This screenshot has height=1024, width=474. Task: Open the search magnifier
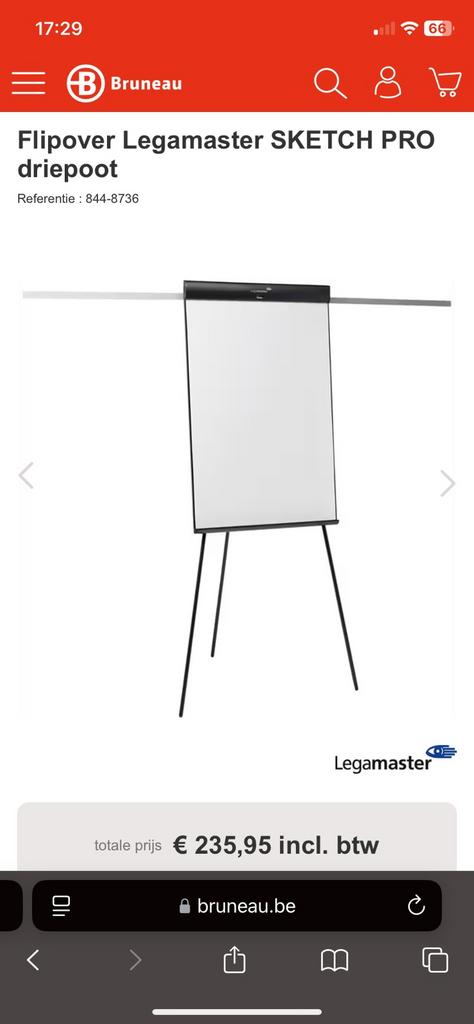coord(330,83)
